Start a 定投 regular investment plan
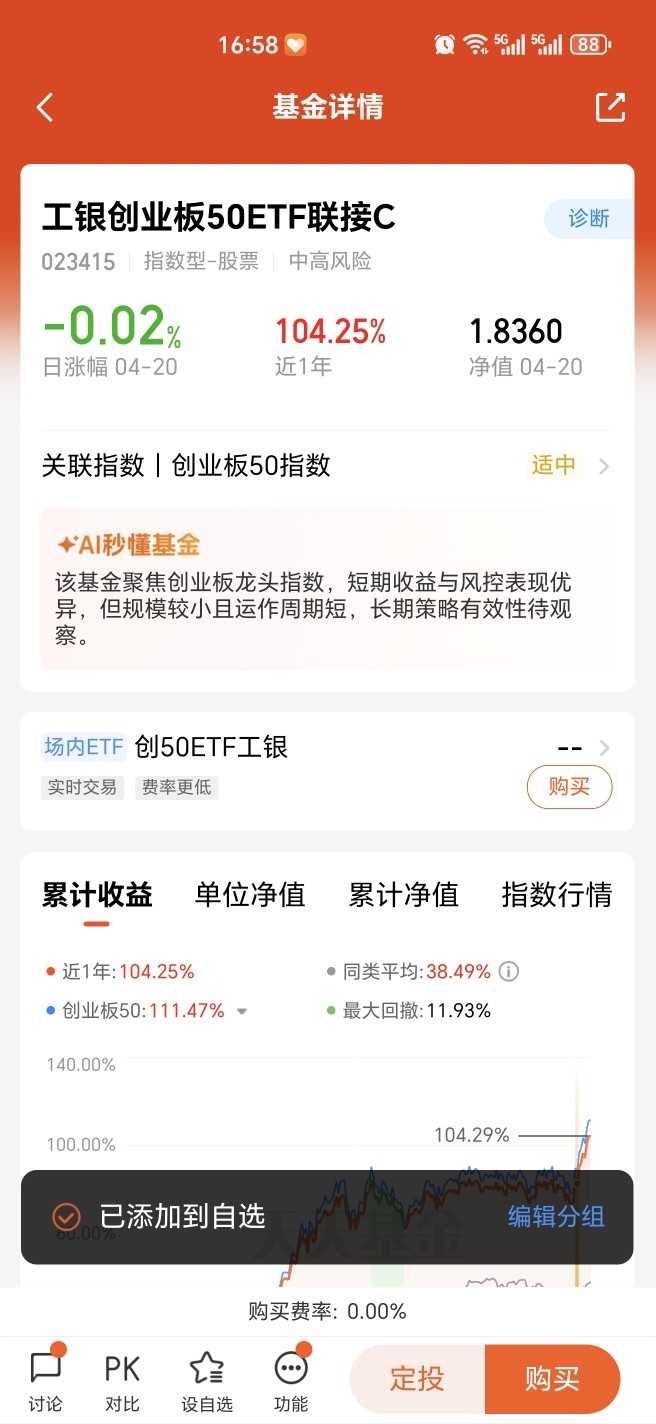 tap(417, 1379)
